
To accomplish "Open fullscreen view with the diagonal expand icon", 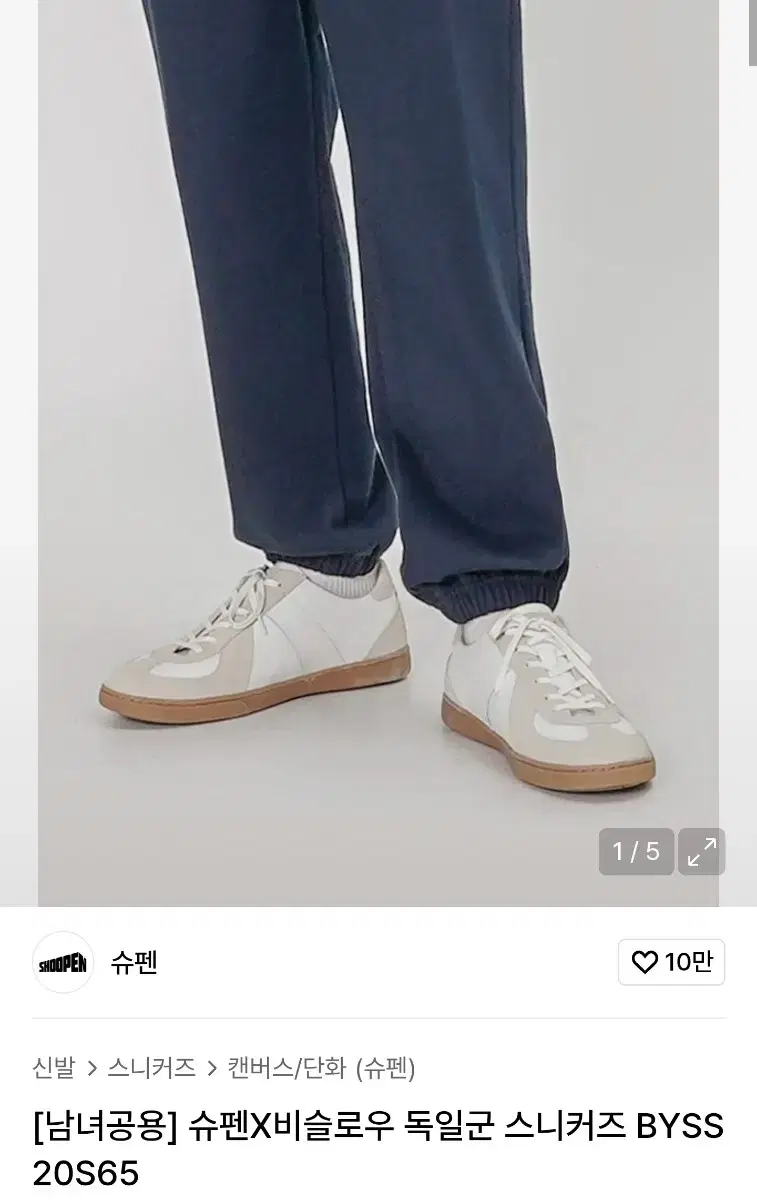I will pos(701,849).
